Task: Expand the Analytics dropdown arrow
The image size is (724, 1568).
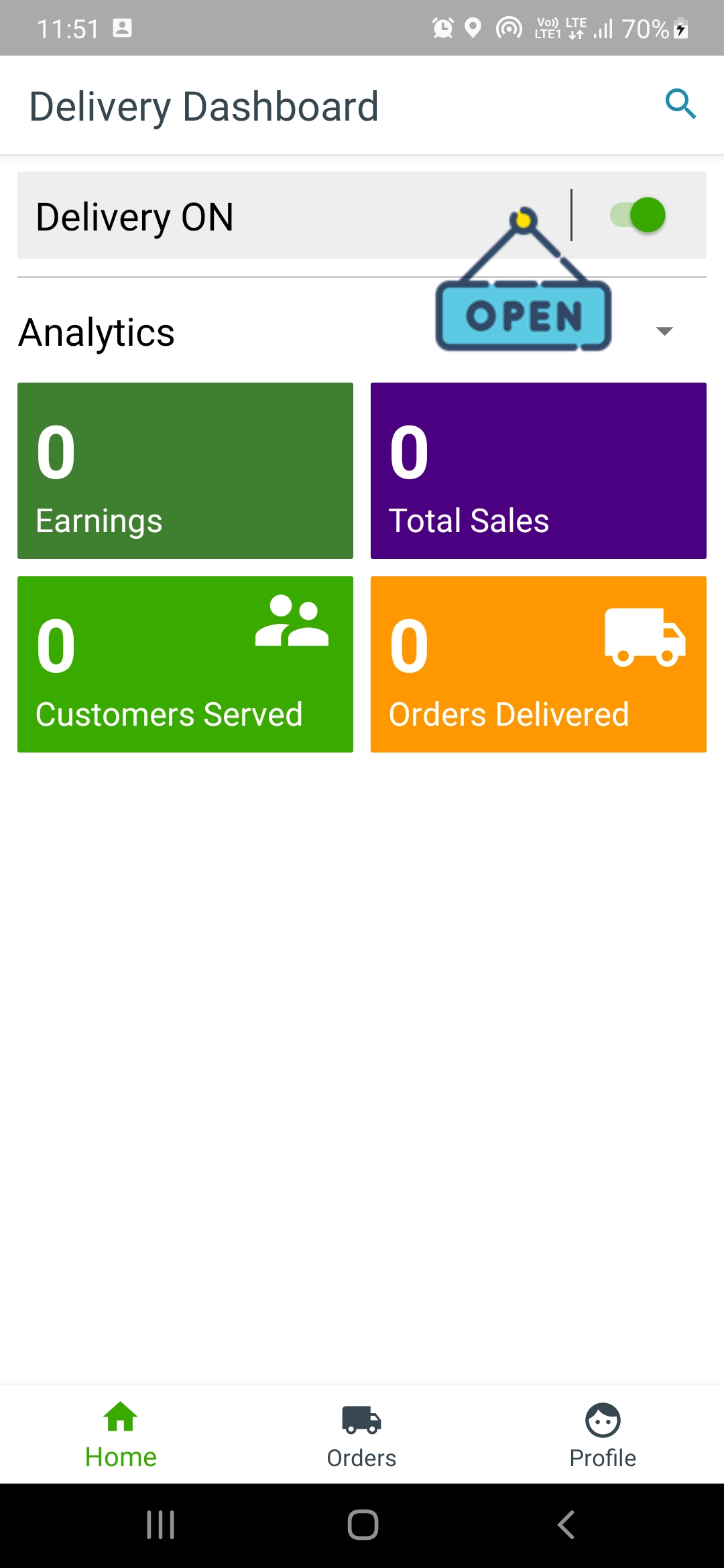Action: point(664,331)
